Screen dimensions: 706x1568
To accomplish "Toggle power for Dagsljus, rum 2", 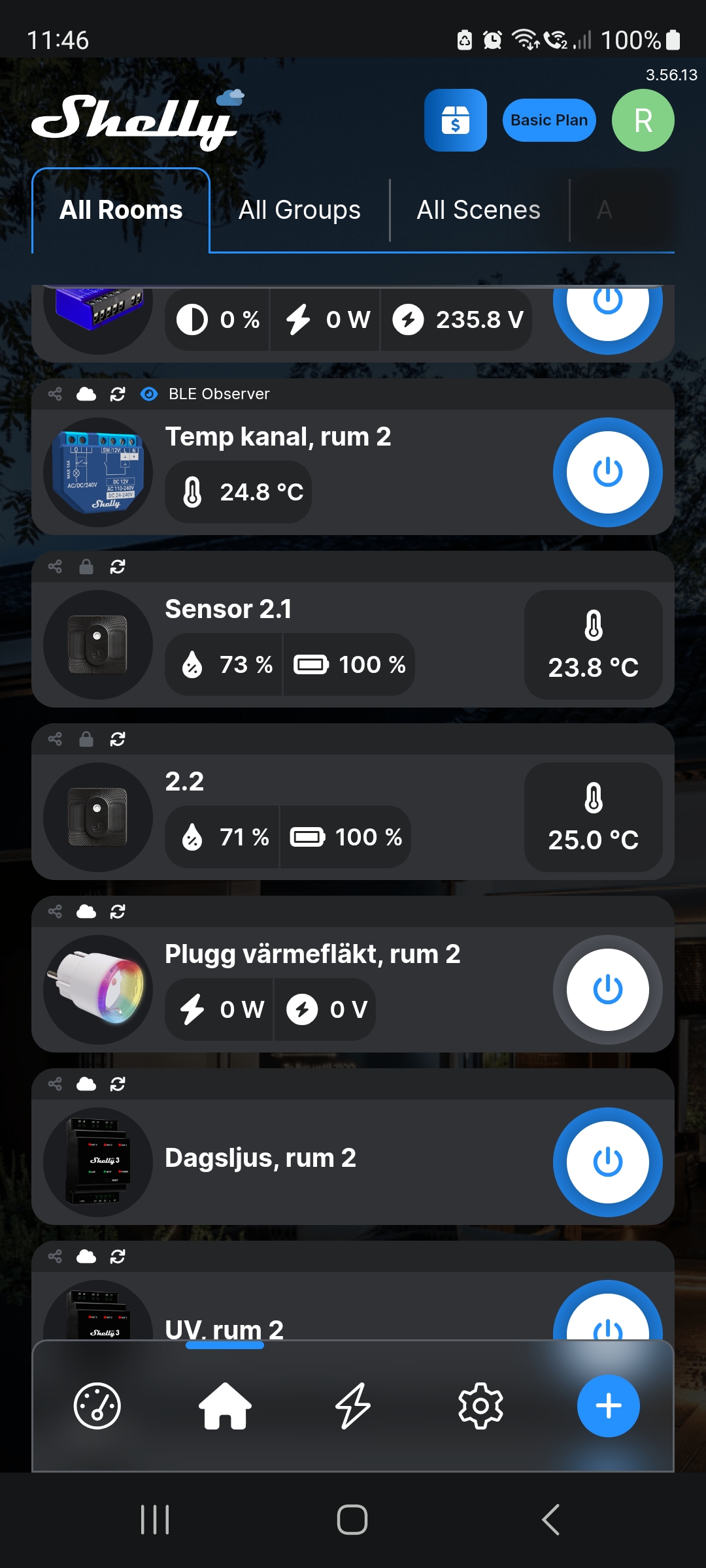I will click(607, 1162).
